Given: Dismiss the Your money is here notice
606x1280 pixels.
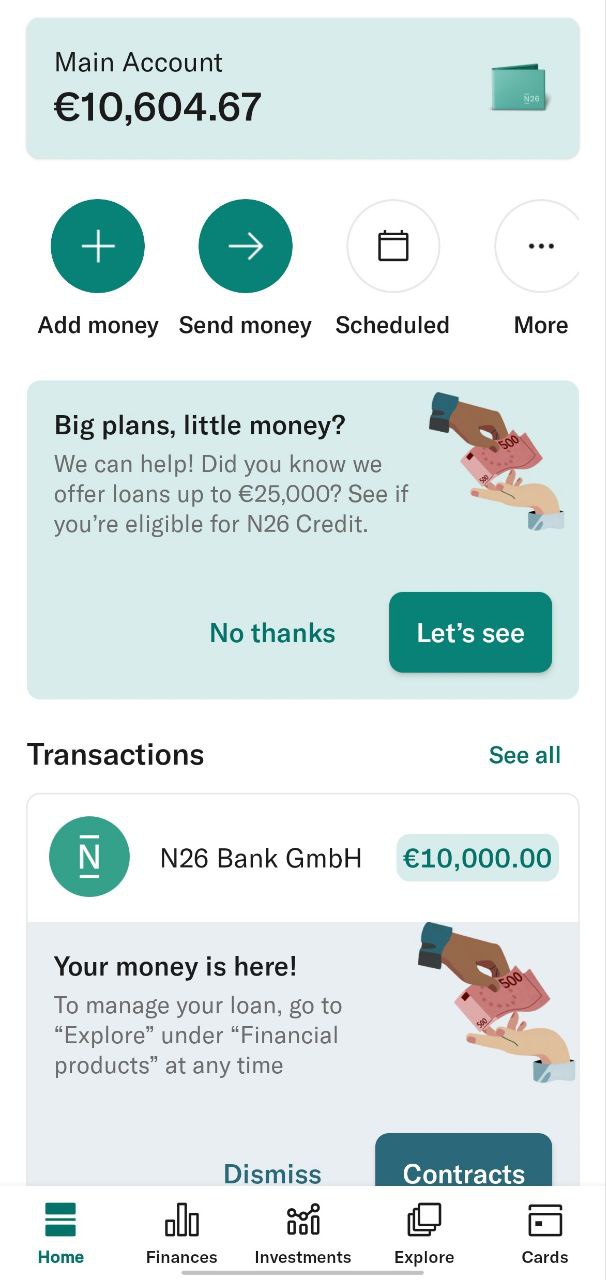Looking at the screenshot, I should click(x=272, y=1172).
